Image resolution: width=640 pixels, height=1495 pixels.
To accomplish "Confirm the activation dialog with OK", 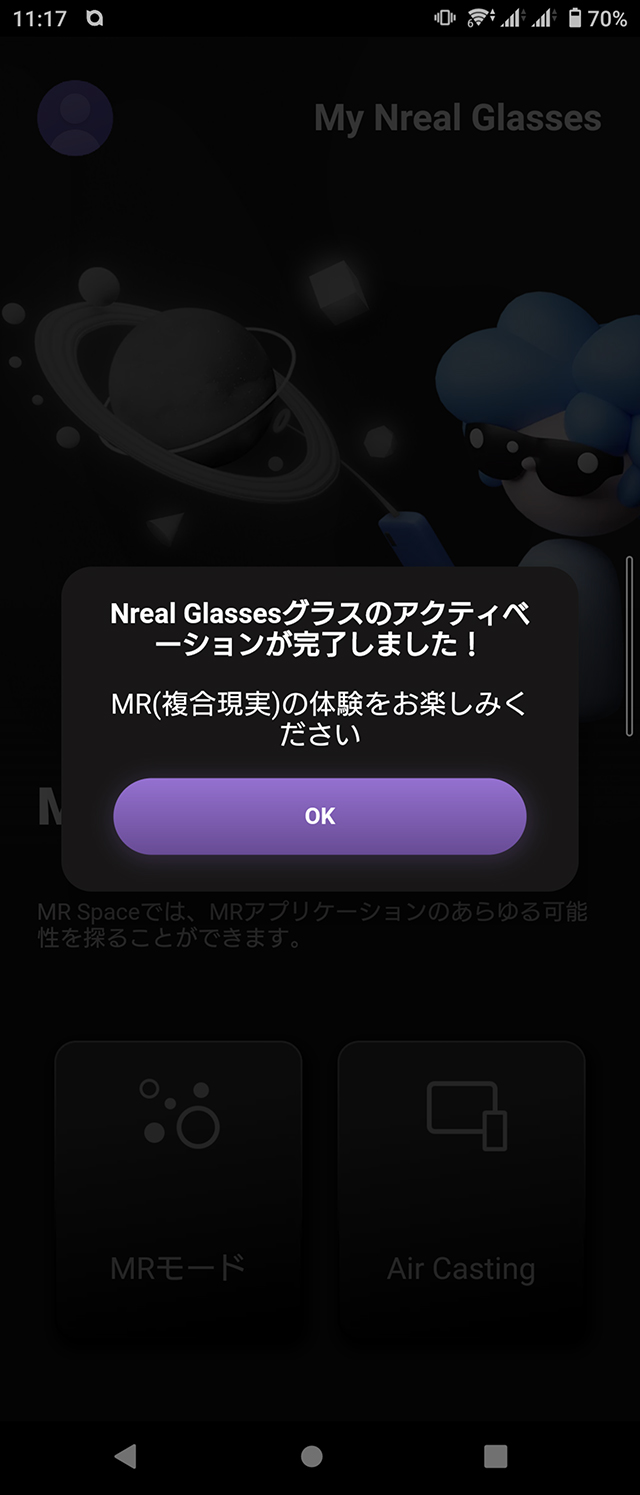I will [x=320, y=816].
